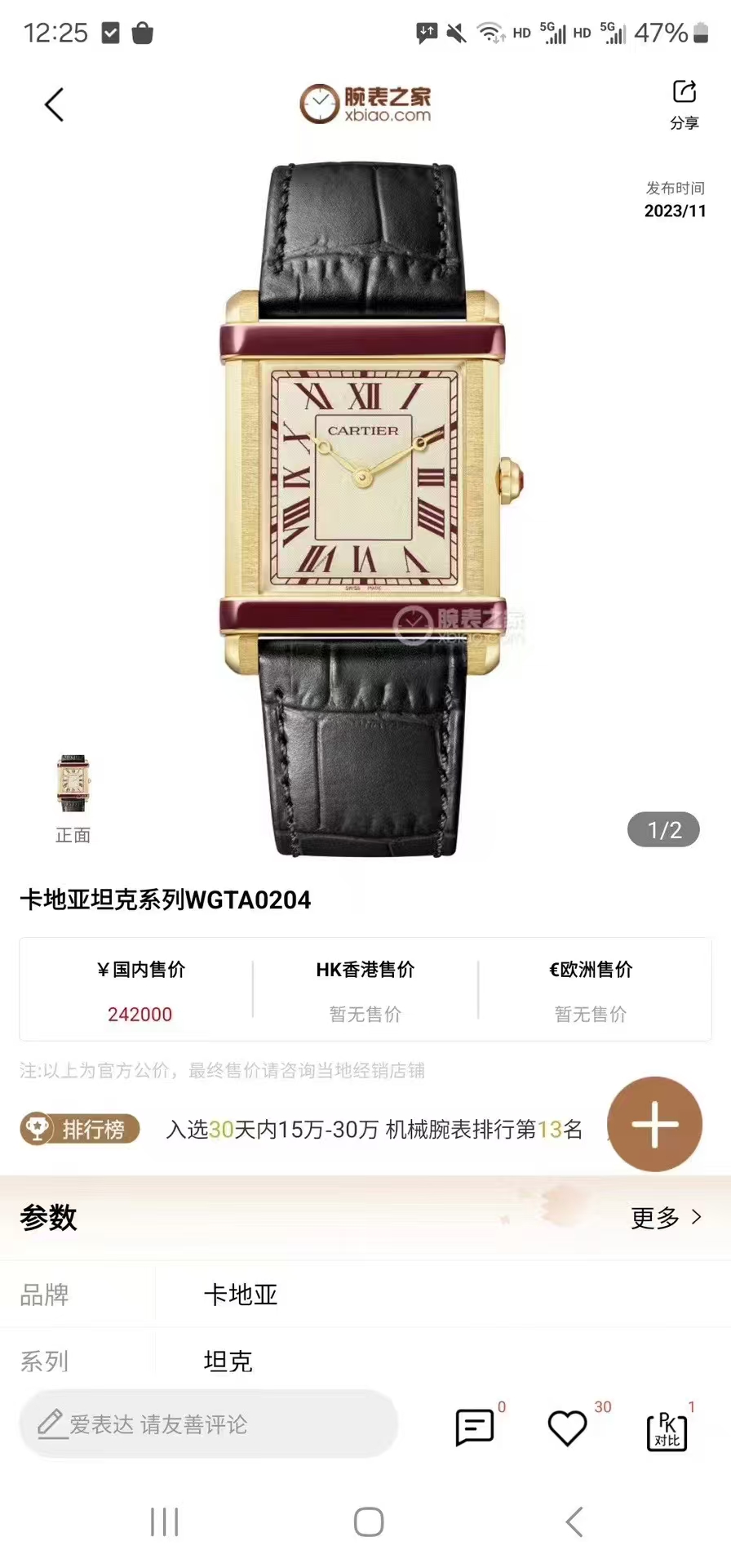This screenshot has height=1568, width=731.
Task: View the comments via speech bubble icon
Action: pyautogui.click(x=474, y=1428)
